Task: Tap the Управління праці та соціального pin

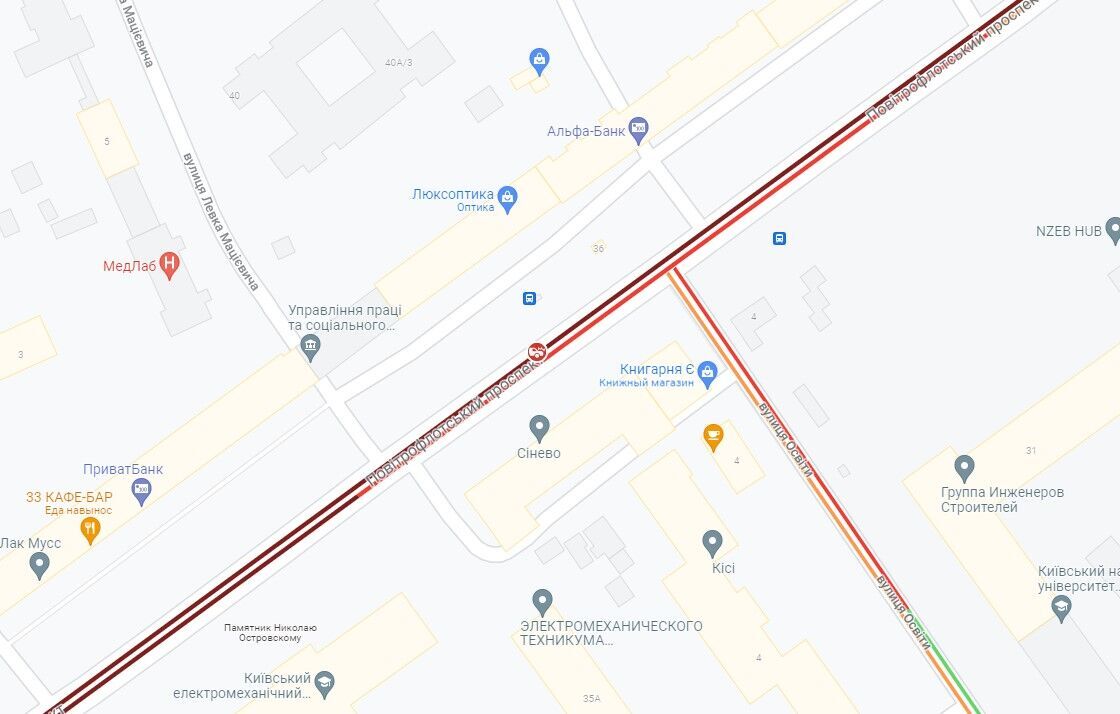Action: pos(310,347)
